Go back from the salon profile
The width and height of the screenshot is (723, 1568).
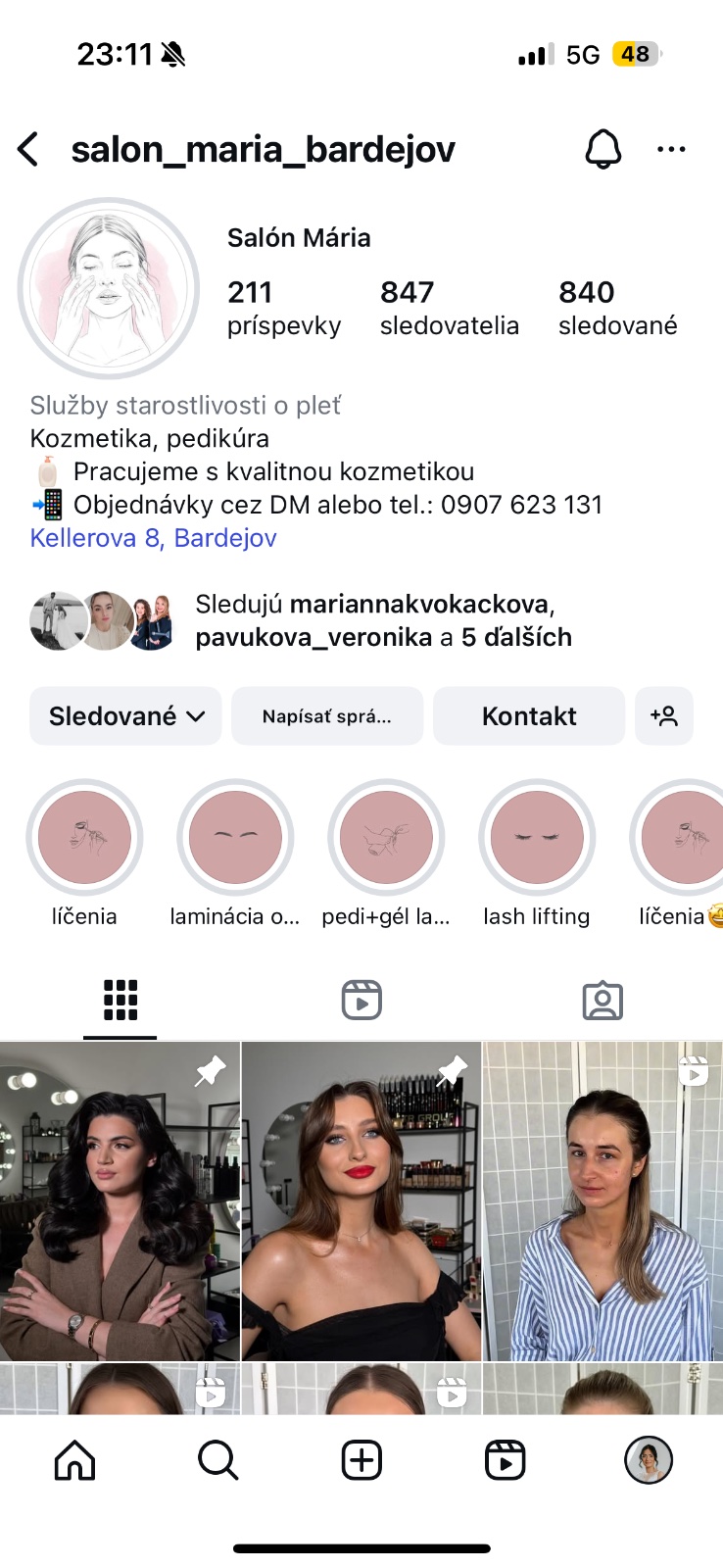[x=28, y=150]
